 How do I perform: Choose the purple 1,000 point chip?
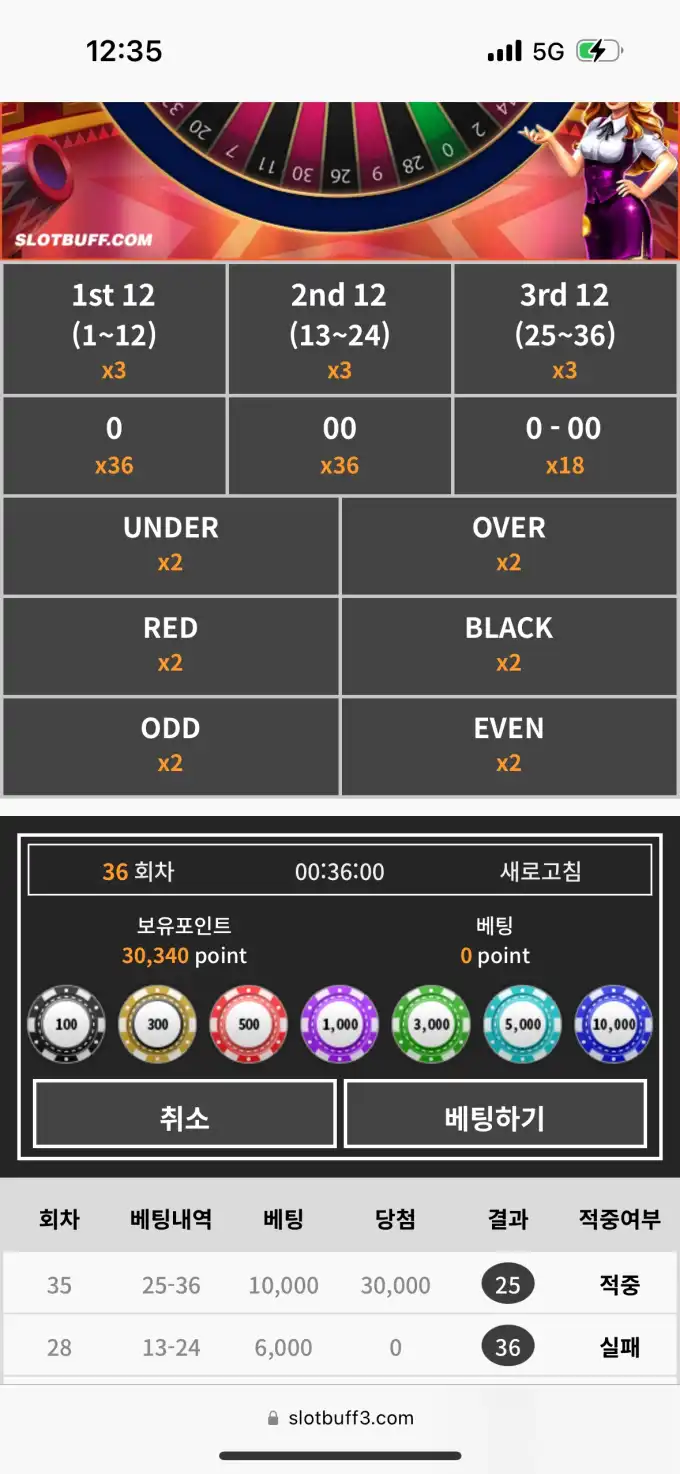coord(340,1024)
